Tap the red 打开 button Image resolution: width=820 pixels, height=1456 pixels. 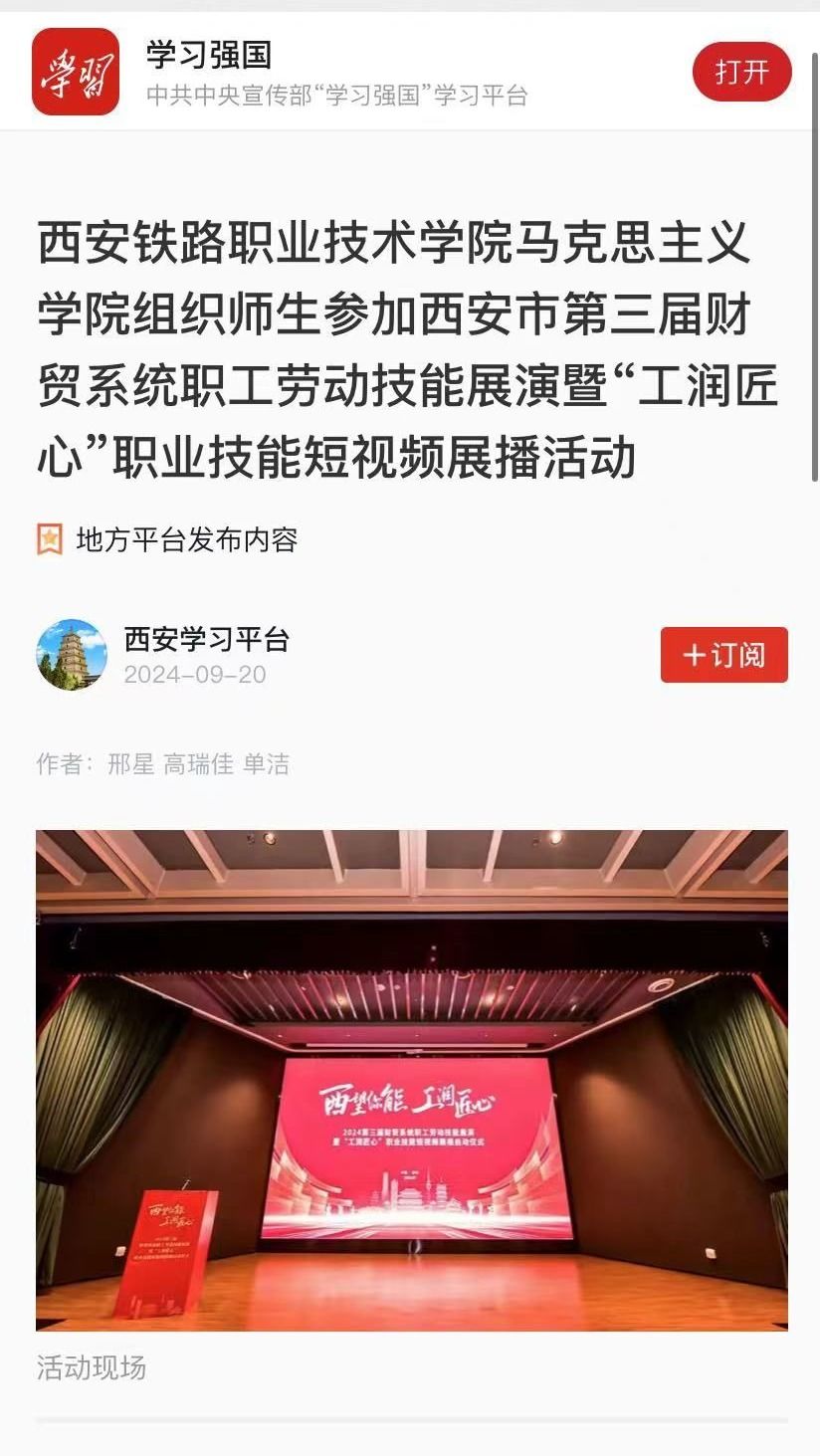(x=741, y=73)
